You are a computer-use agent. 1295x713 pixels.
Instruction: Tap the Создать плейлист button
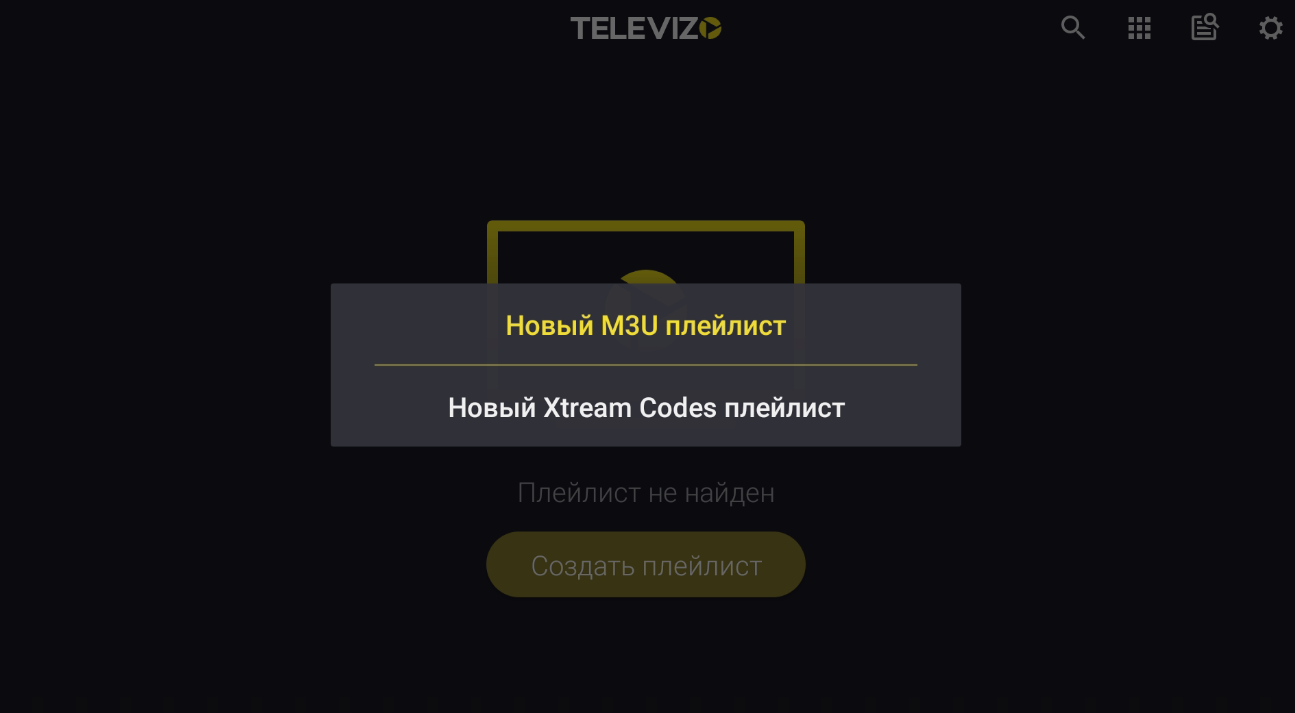646,565
